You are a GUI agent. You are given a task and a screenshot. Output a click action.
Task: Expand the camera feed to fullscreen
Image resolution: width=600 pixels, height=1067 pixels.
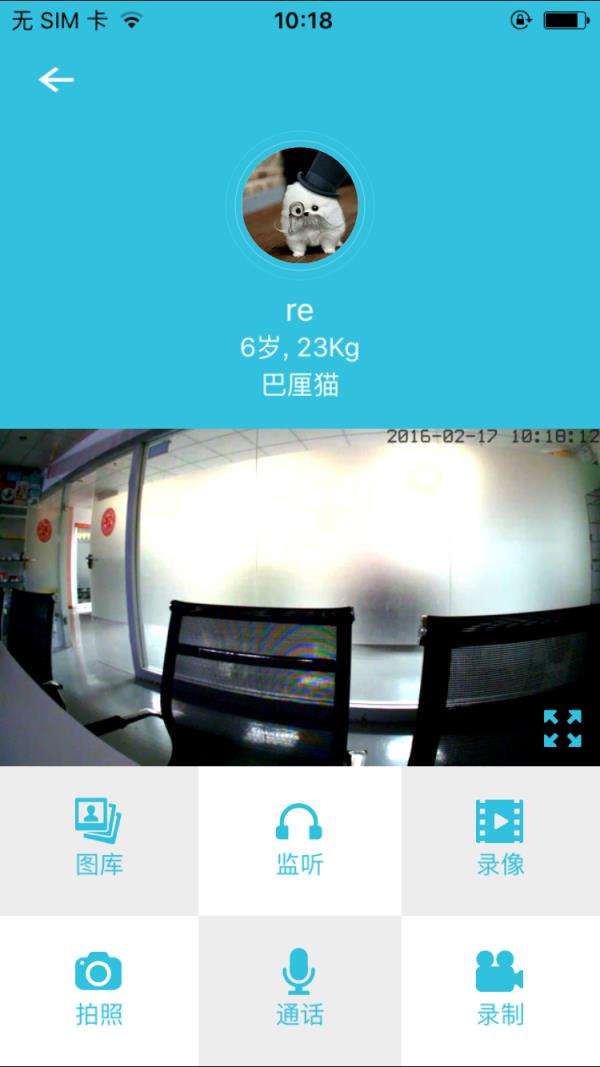[562, 728]
